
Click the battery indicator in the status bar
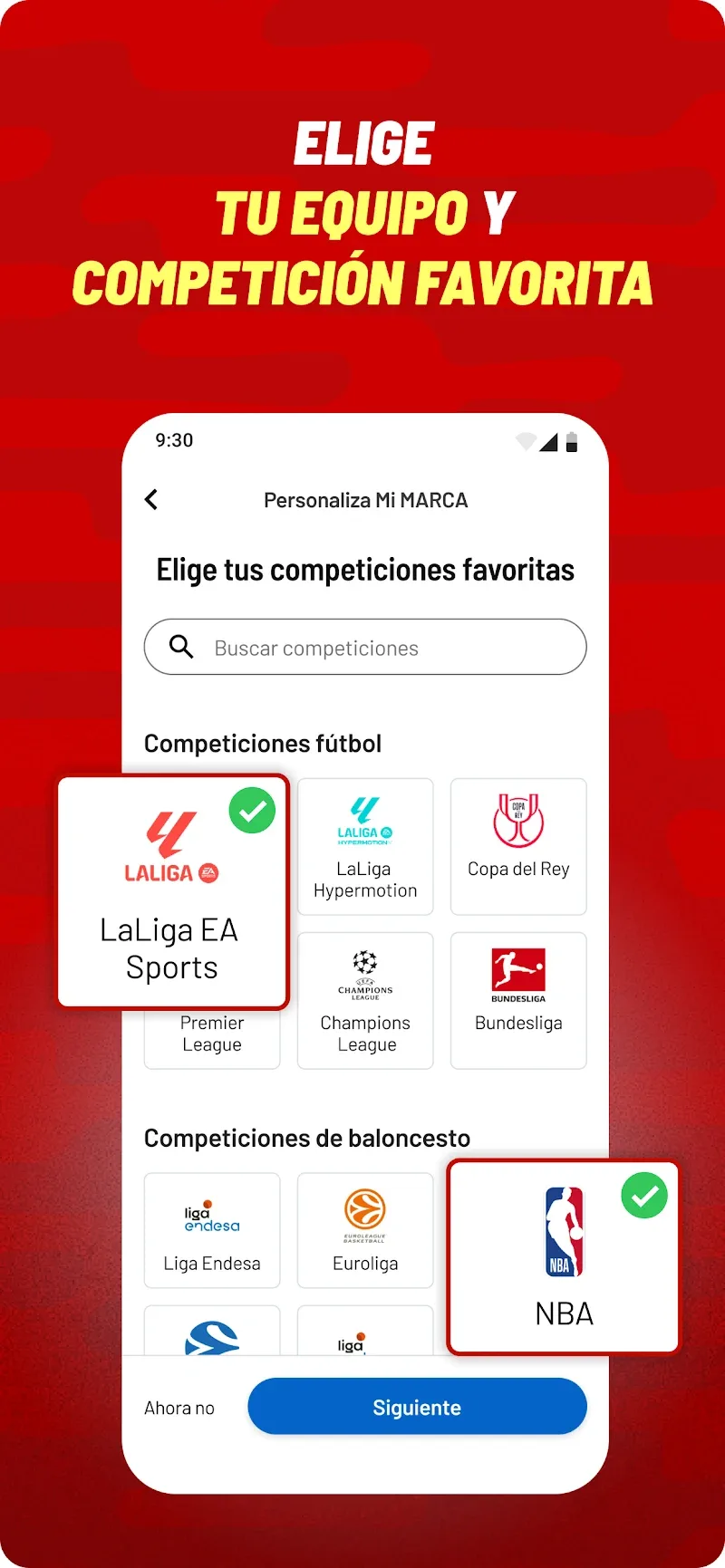[x=572, y=441]
